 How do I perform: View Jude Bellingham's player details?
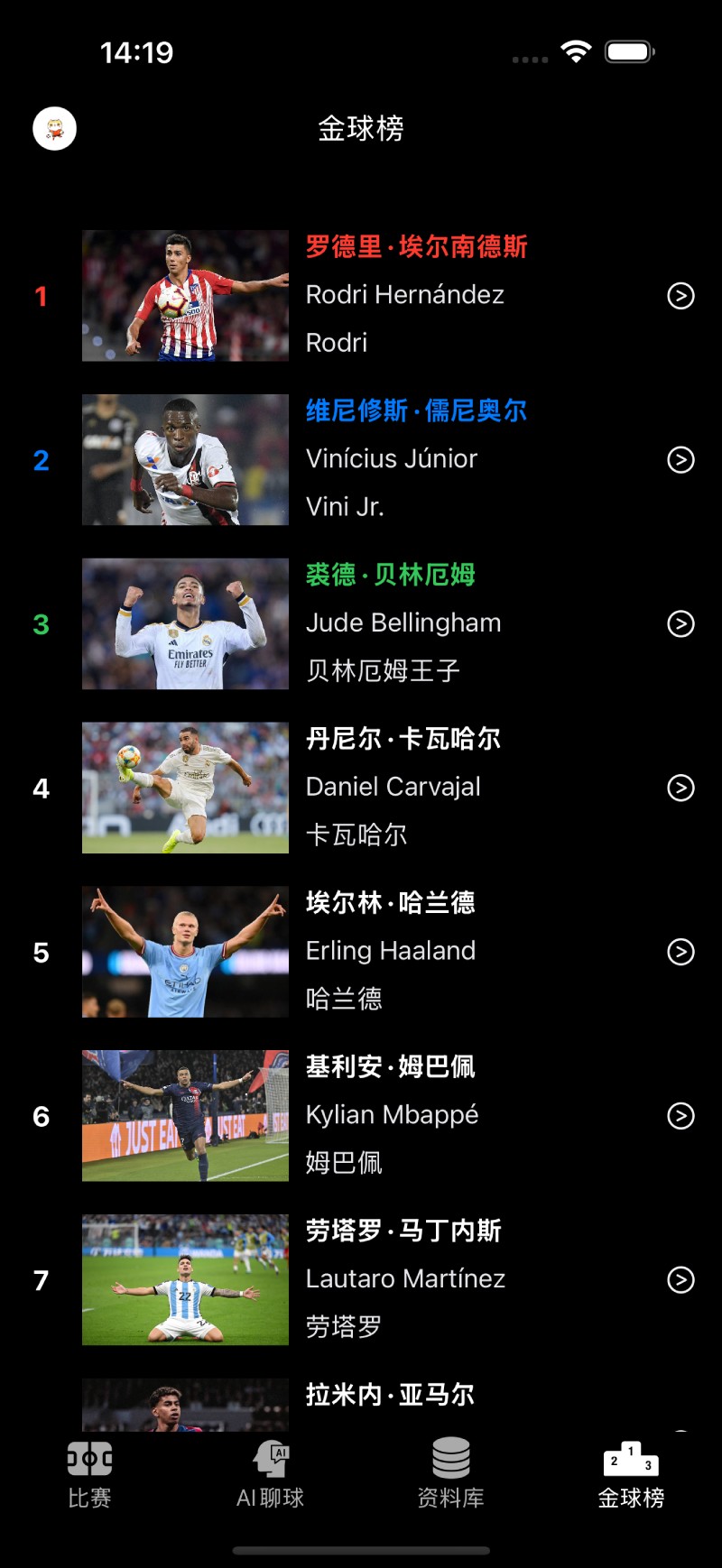click(x=403, y=623)
